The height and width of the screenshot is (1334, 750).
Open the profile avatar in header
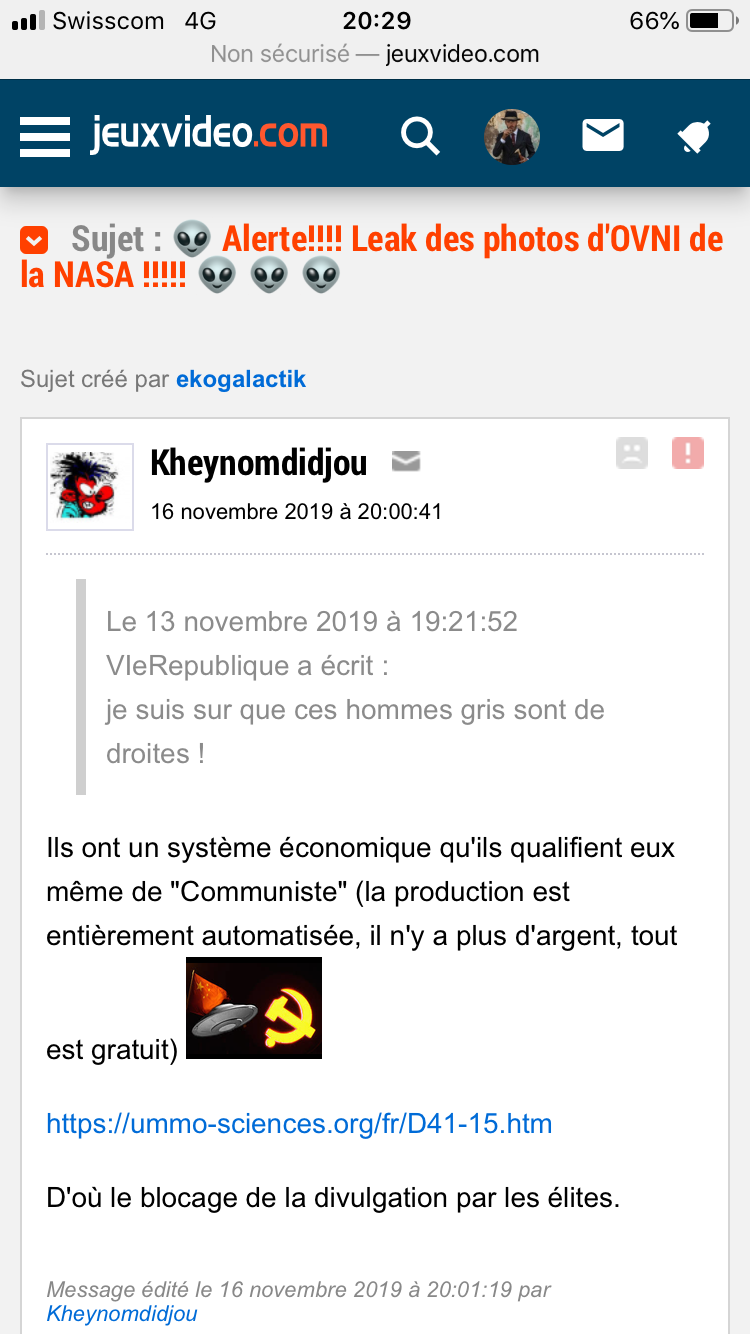click(512, 136)
